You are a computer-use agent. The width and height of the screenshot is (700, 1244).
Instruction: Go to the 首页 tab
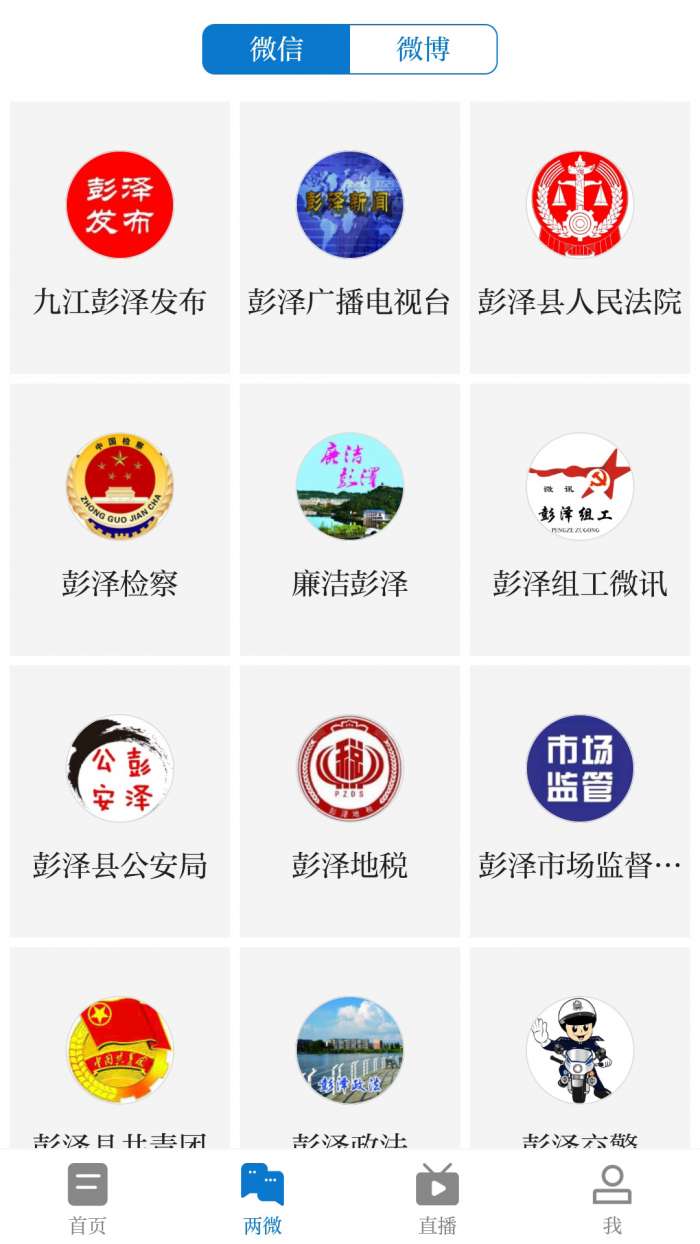coord(88,1198)
